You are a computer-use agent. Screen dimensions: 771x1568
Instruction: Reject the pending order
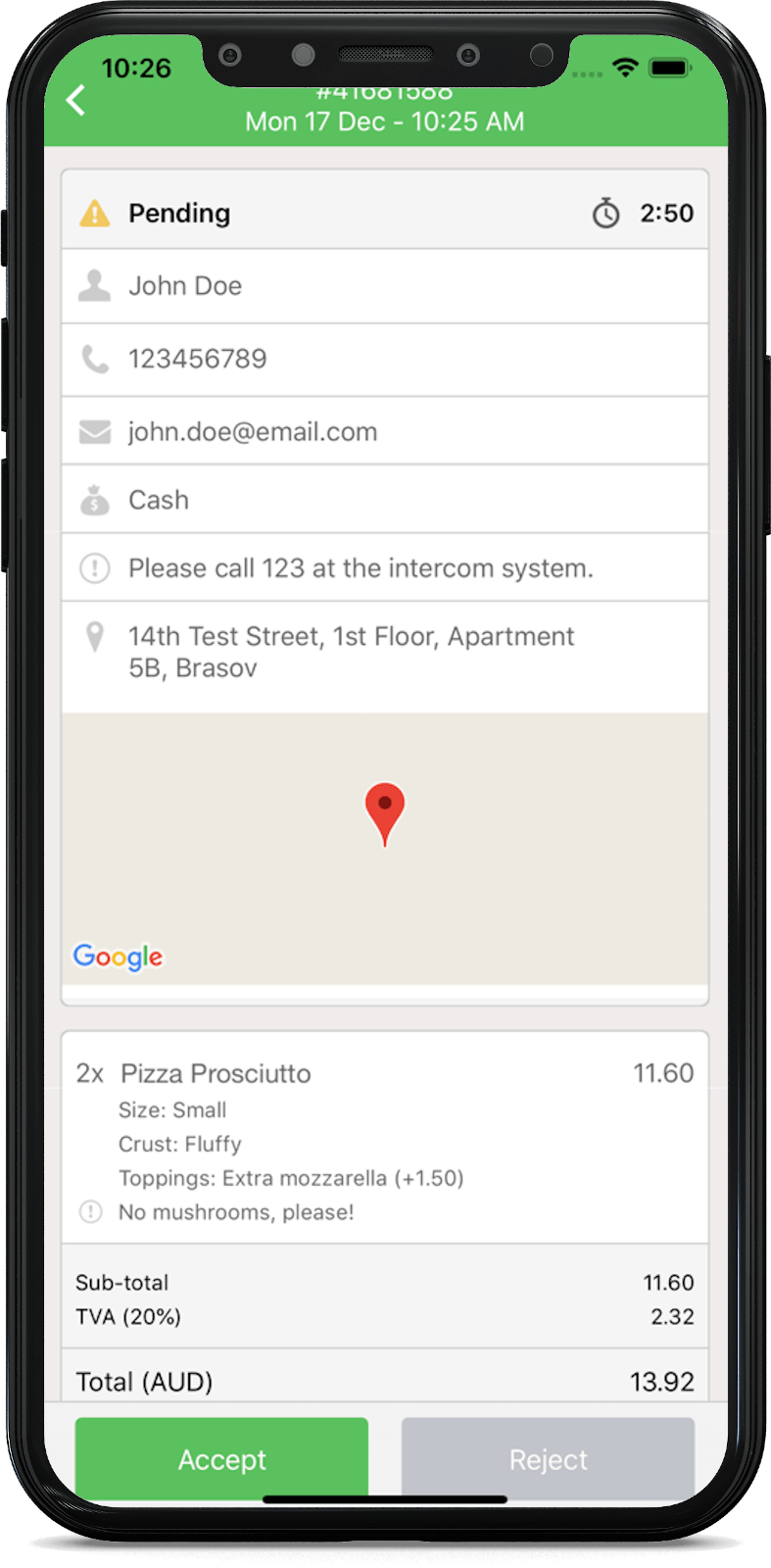pos(548,1458)
